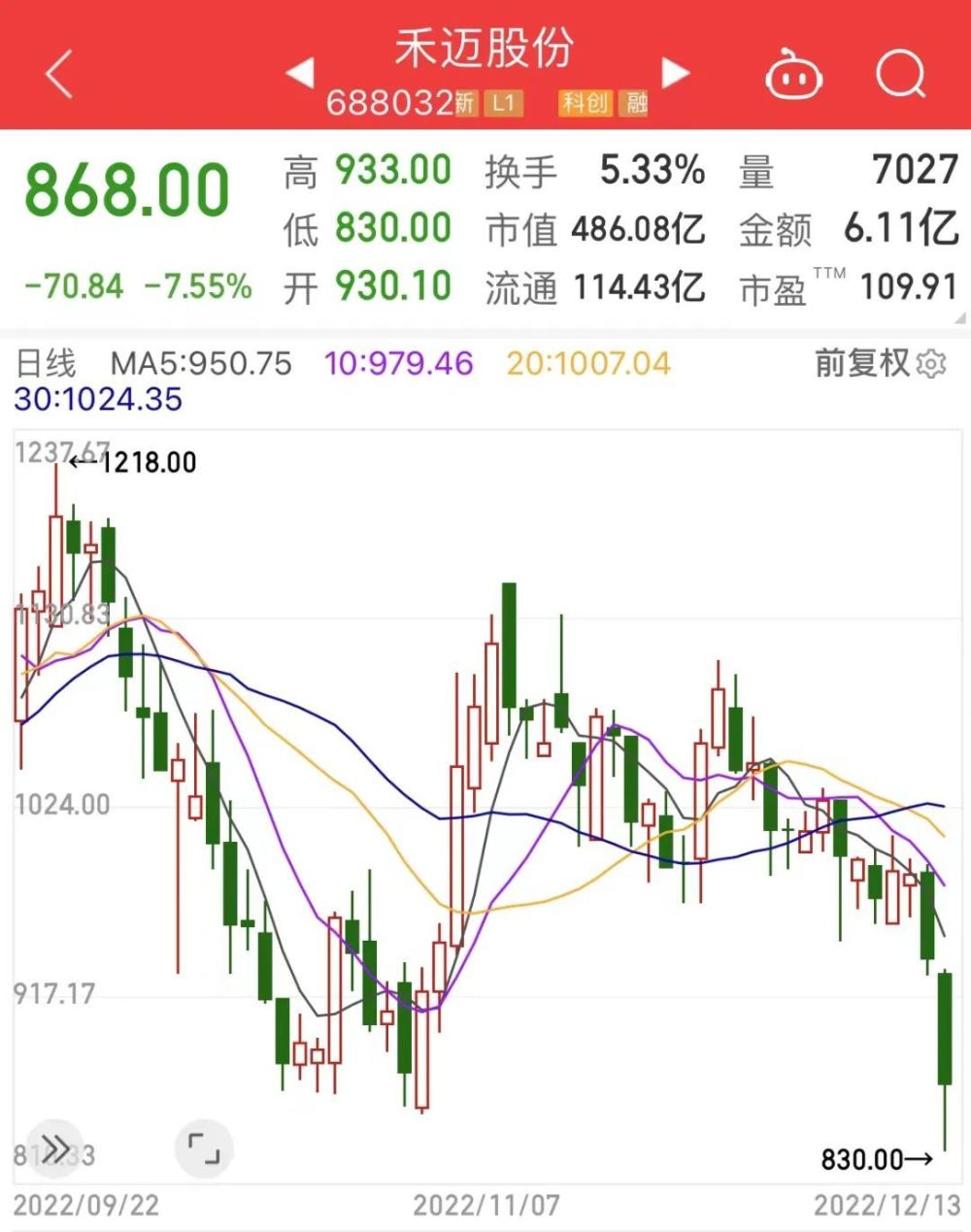View the chart in fullscreen
The width and height of the screenshot is (971, 1232).
tap(204, 1149)
